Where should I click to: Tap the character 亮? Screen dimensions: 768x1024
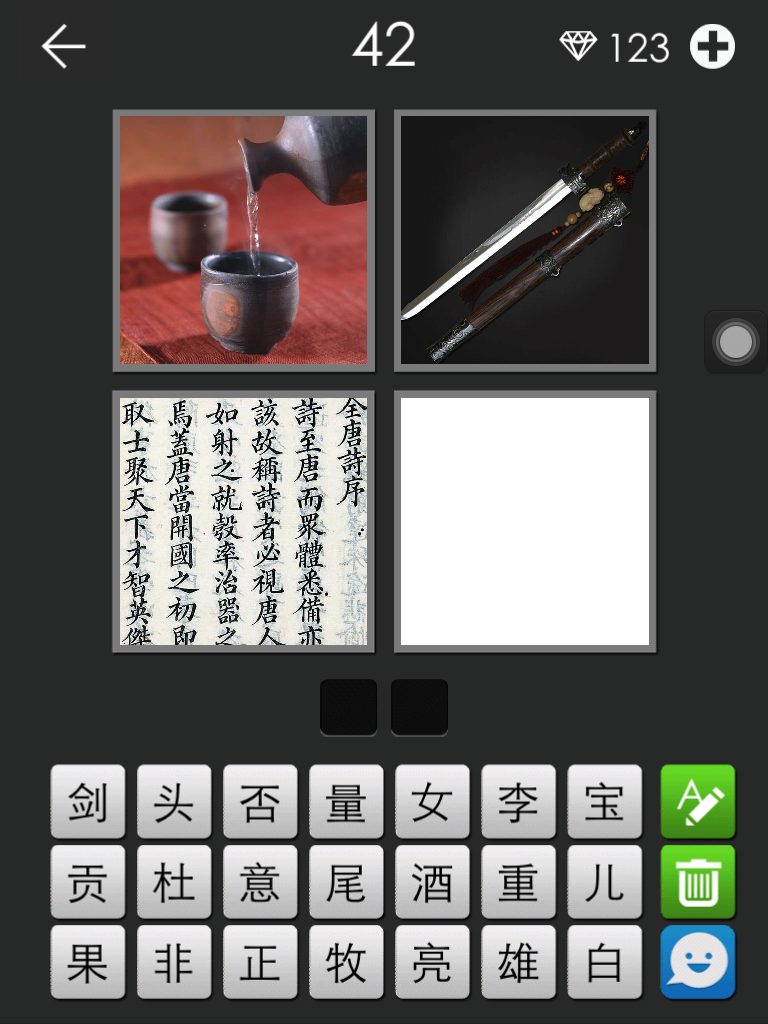[432, 962]
